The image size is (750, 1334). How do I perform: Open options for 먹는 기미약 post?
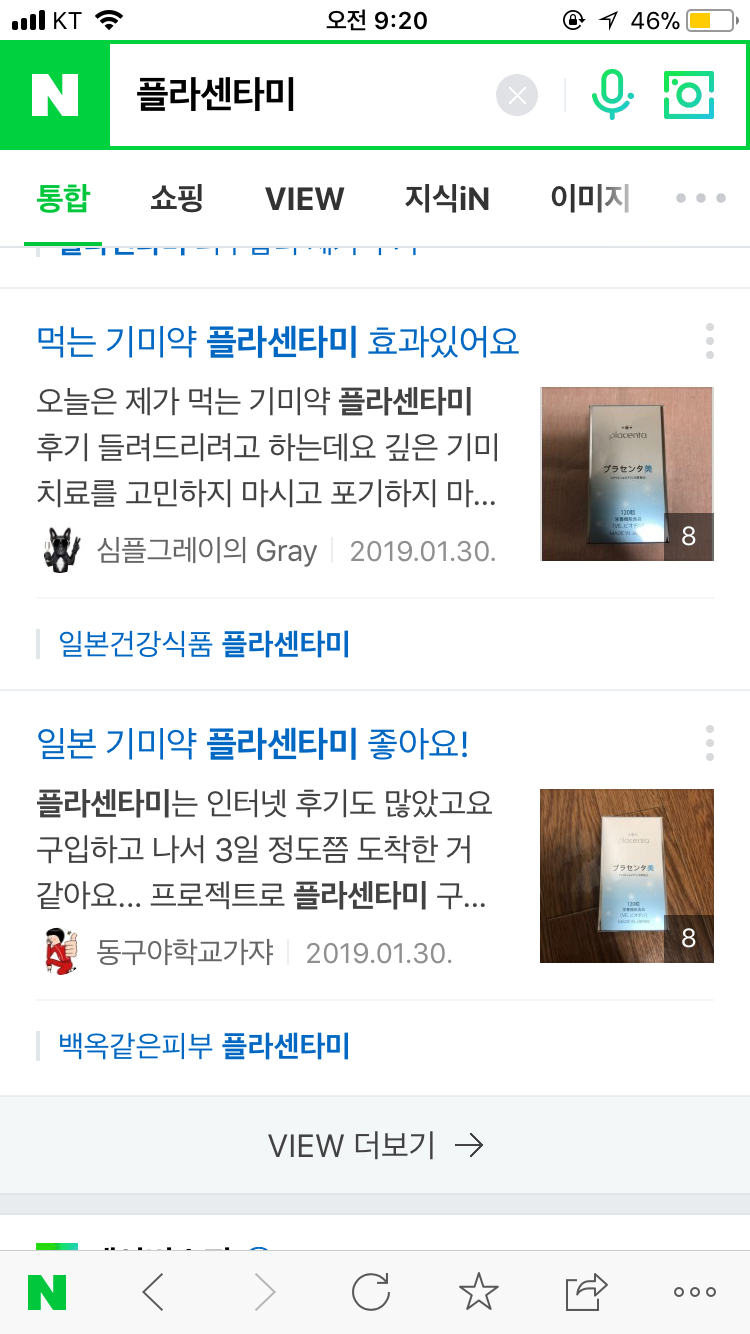pyautogui.click(x=709, y=342)
